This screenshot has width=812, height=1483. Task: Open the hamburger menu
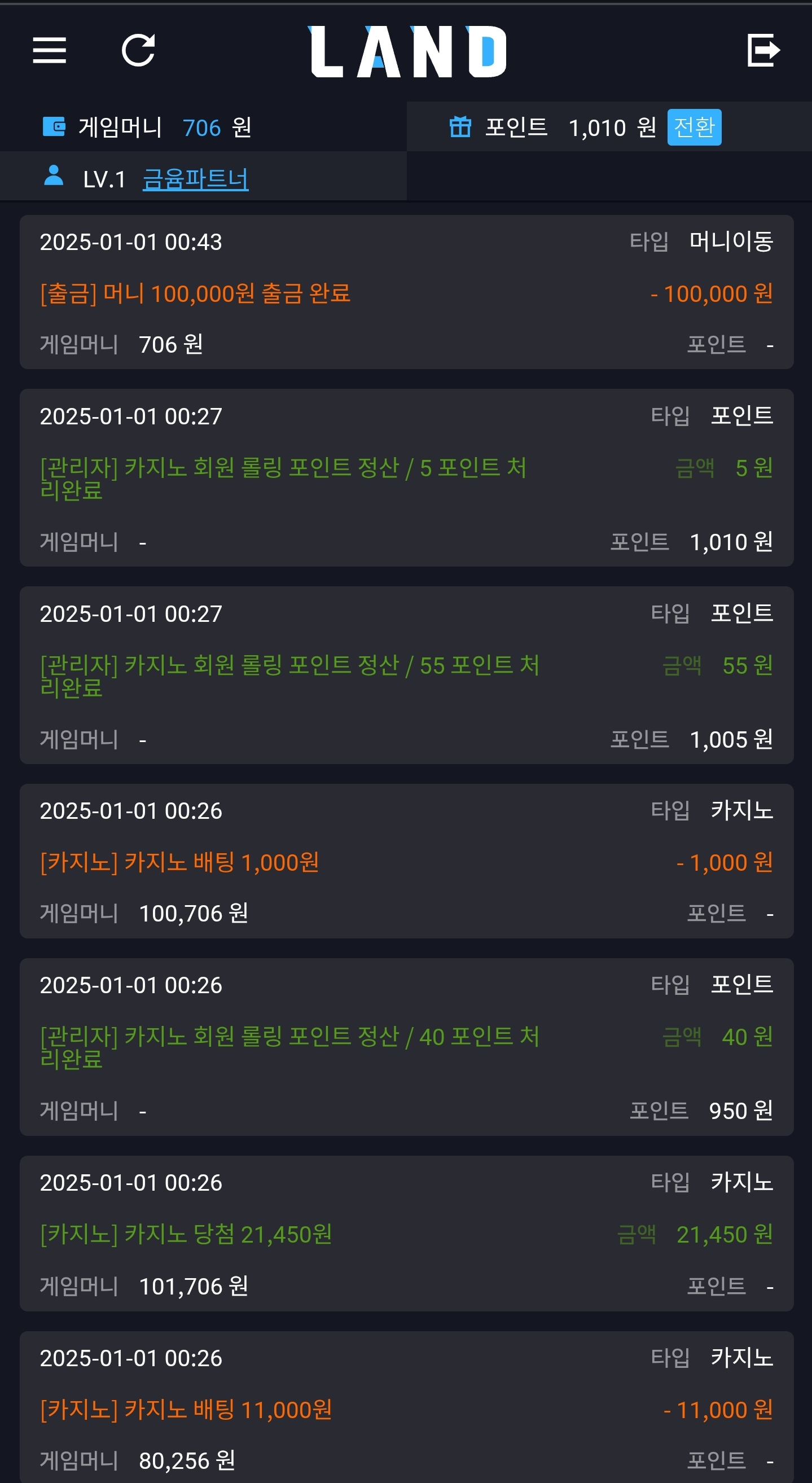pyautogui.click(x=50, y=50)
